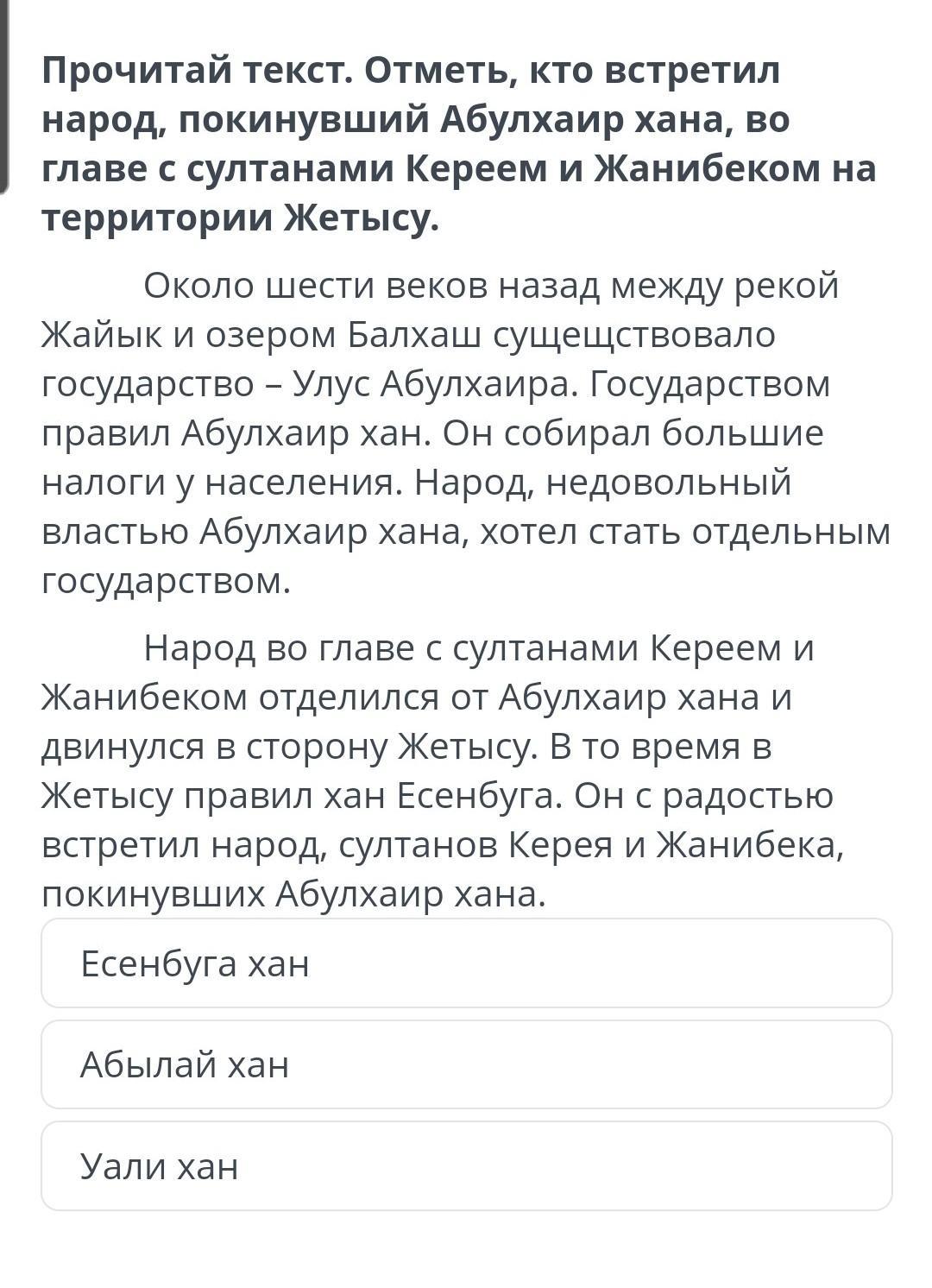Mark Уали хан as the answer
Screen dimensions: 932x1288
(x=466, y=1165)
